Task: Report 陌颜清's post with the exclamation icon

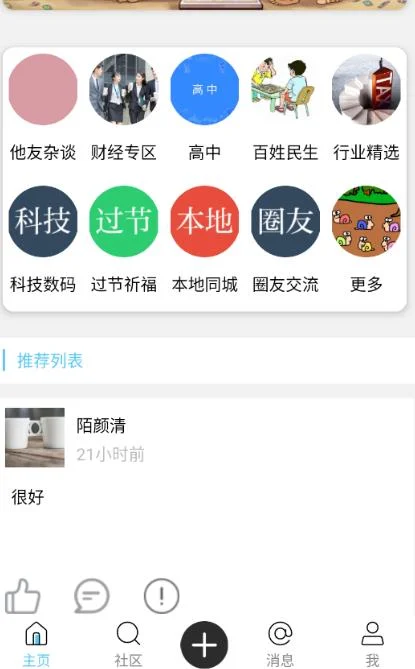Action: click(162, 596)
